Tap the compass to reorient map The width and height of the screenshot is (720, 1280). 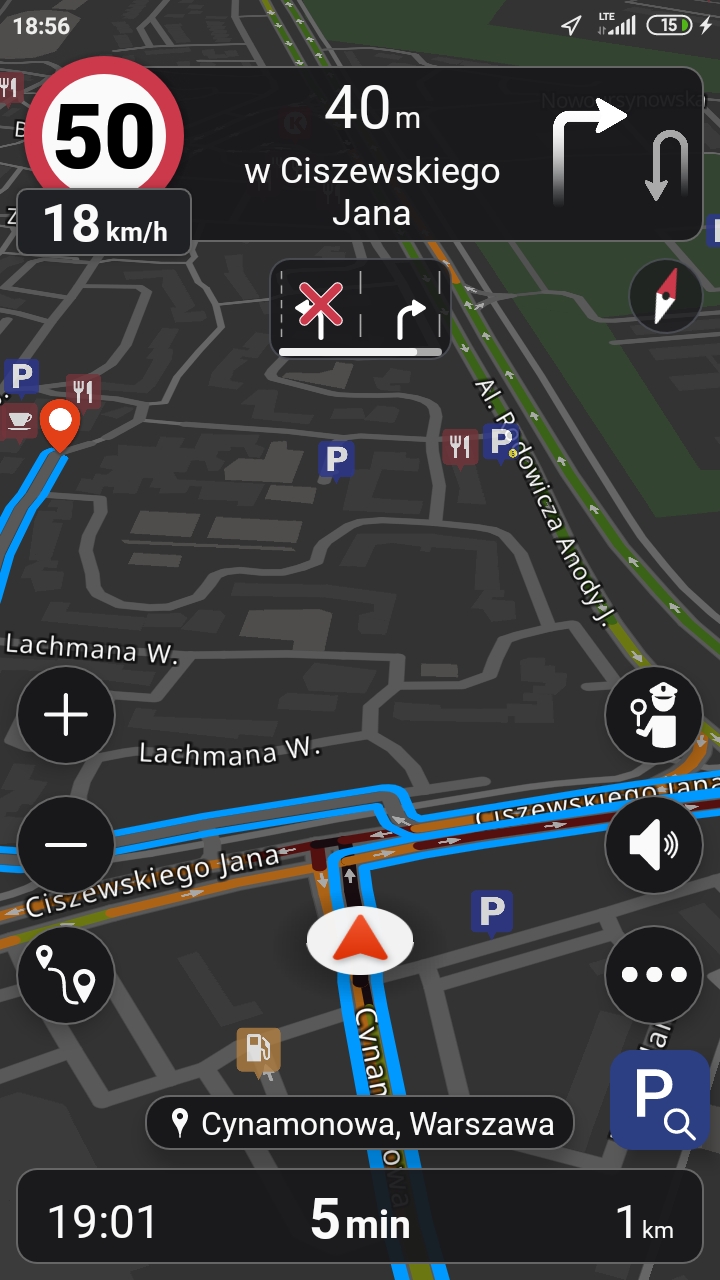point(666,296)
